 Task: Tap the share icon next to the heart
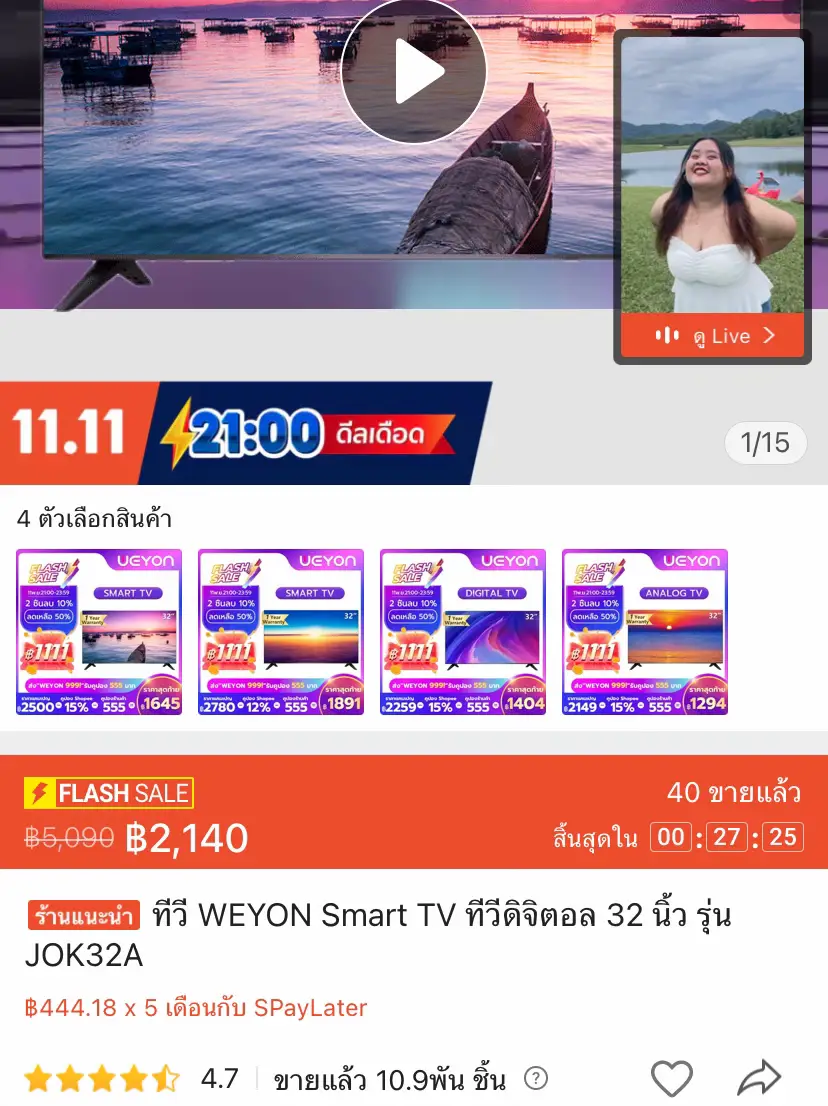coord(761,1078)
